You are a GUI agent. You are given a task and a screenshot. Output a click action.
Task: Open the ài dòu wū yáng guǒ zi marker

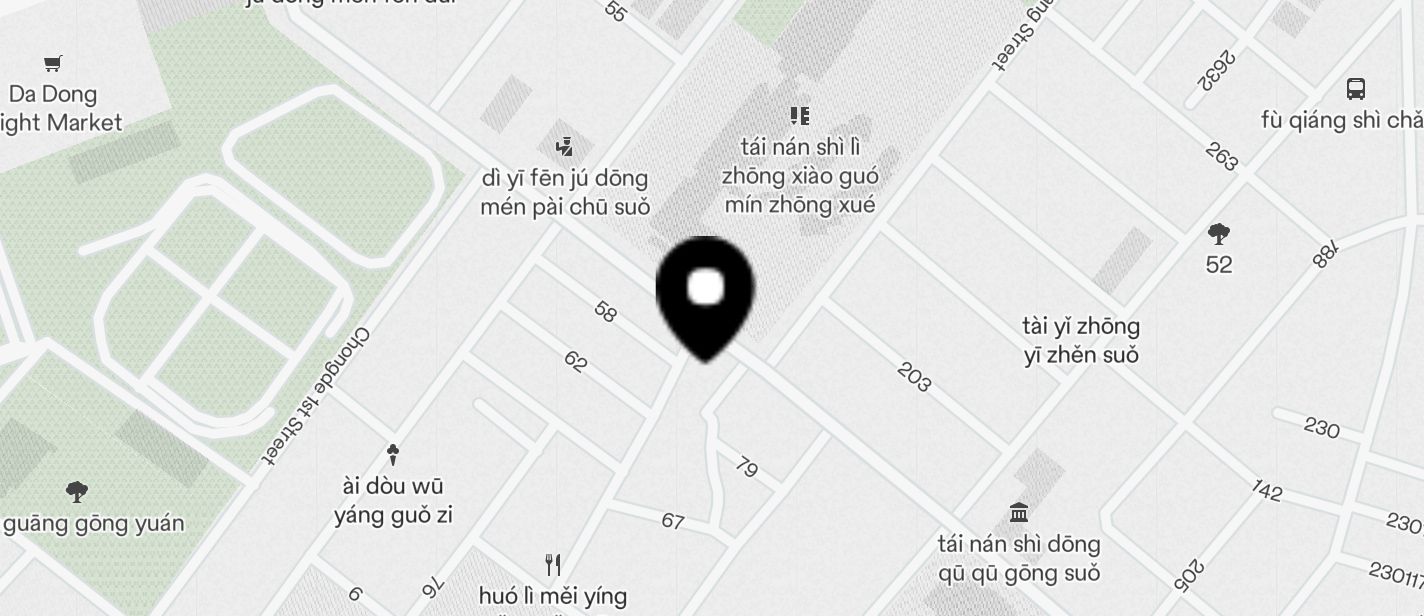pyautogui.click(x=393, y=455)
